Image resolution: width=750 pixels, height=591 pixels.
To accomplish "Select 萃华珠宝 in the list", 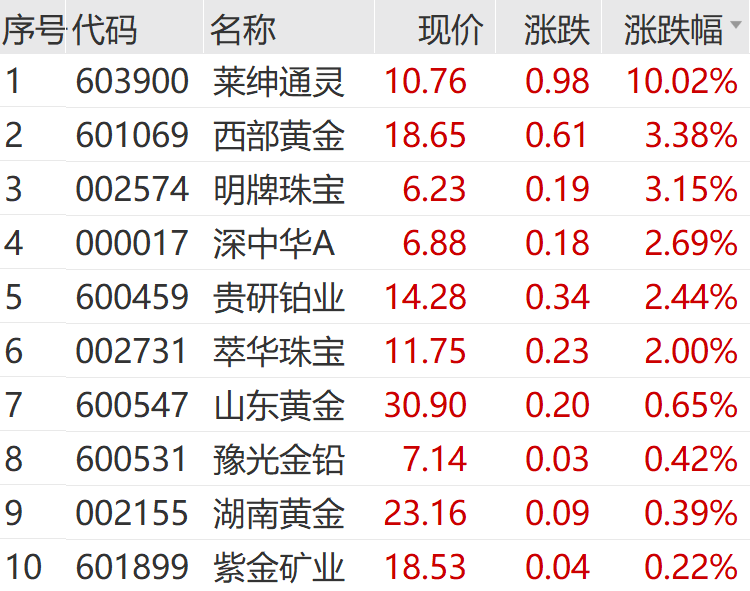I will (x=279, y=351).
